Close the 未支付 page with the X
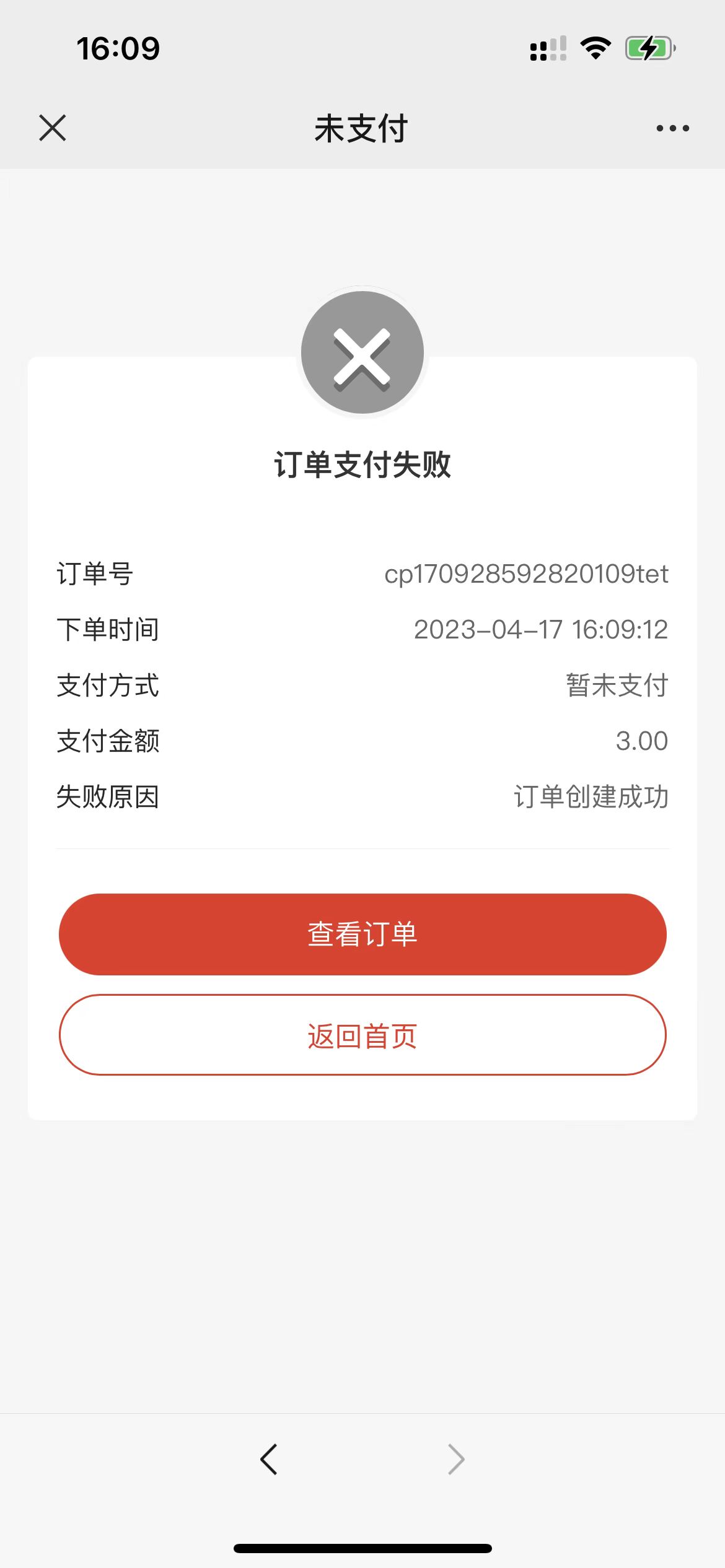The image size is (725, 1568). [x=53, y=128]
